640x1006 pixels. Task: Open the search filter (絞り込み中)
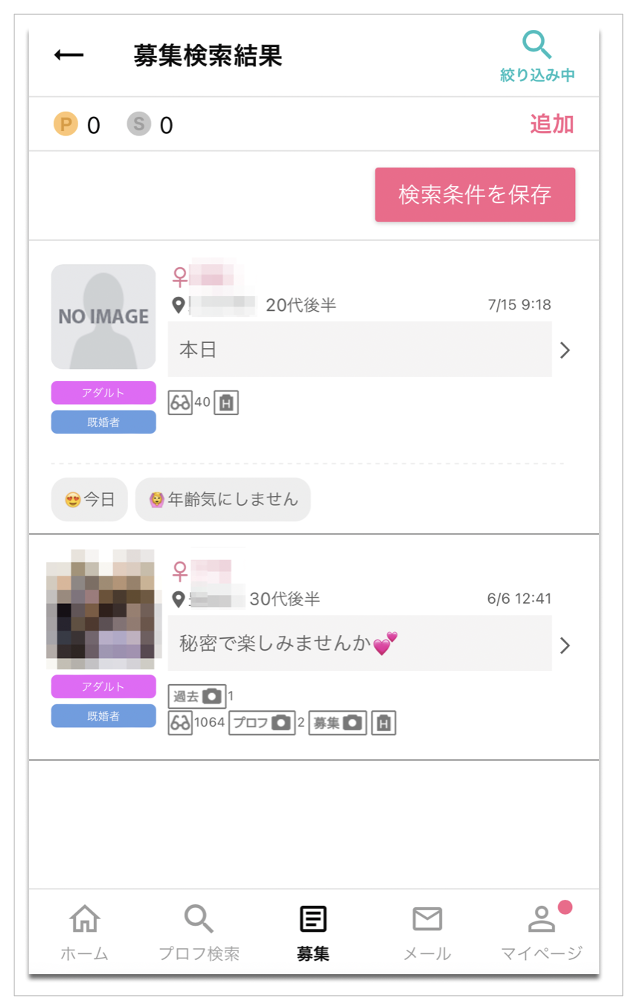click(x=537, y=56)
